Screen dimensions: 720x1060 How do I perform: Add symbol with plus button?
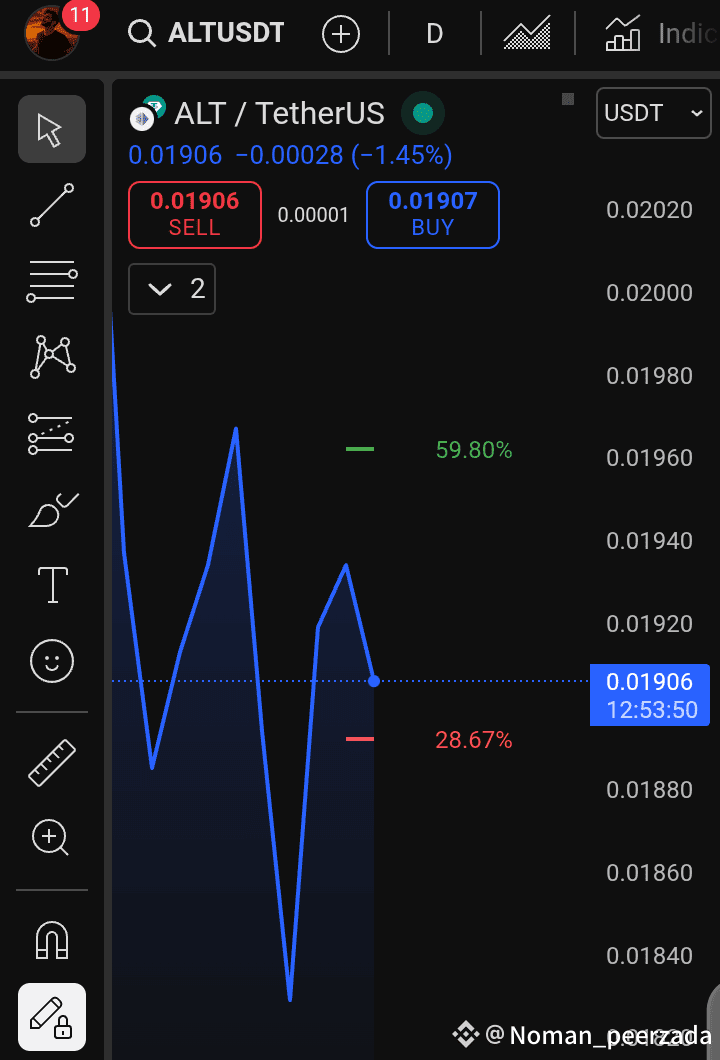click(x=341, y=35)
